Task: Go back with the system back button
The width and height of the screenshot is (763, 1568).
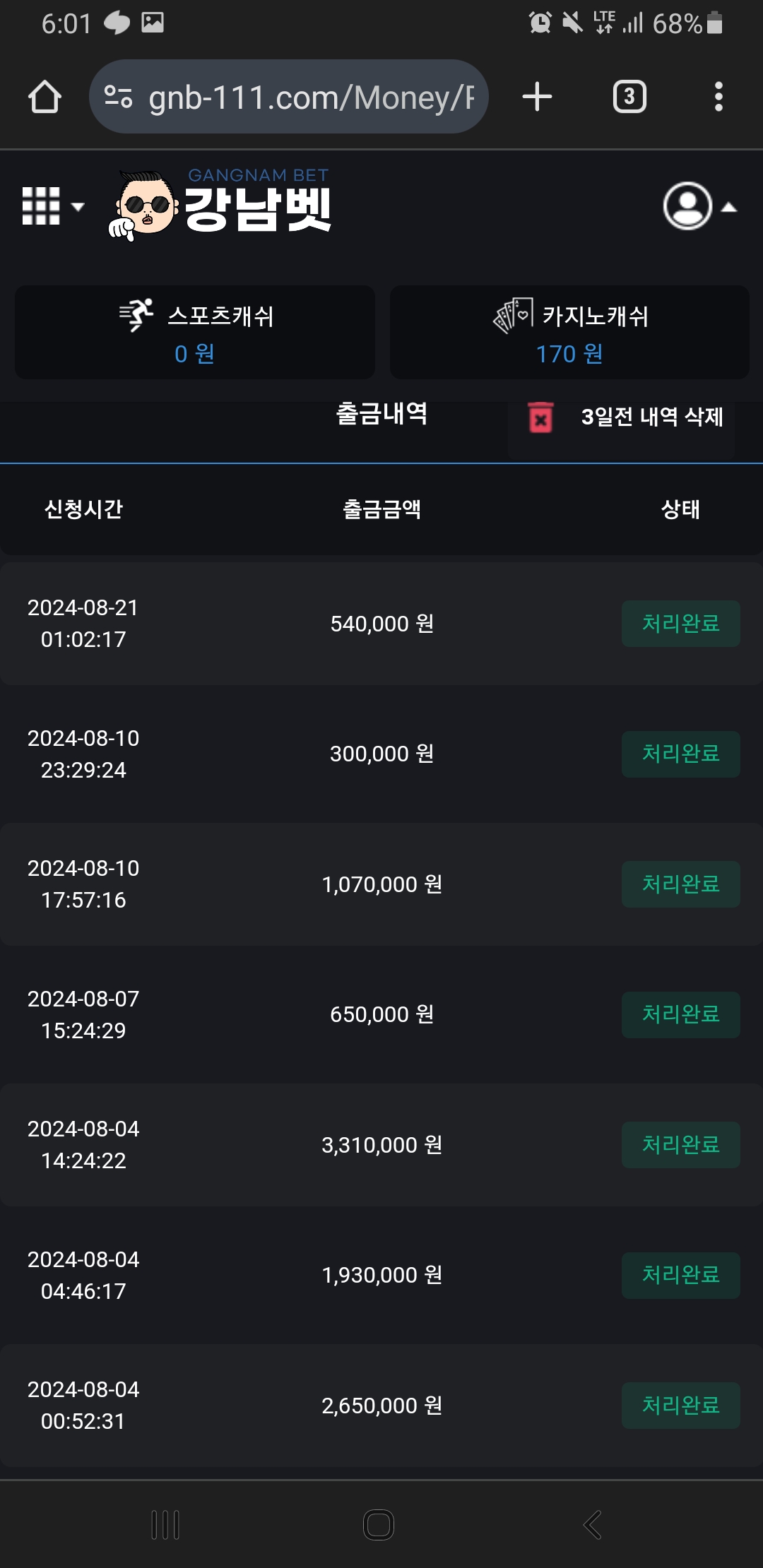Action: click(592, 1524)
